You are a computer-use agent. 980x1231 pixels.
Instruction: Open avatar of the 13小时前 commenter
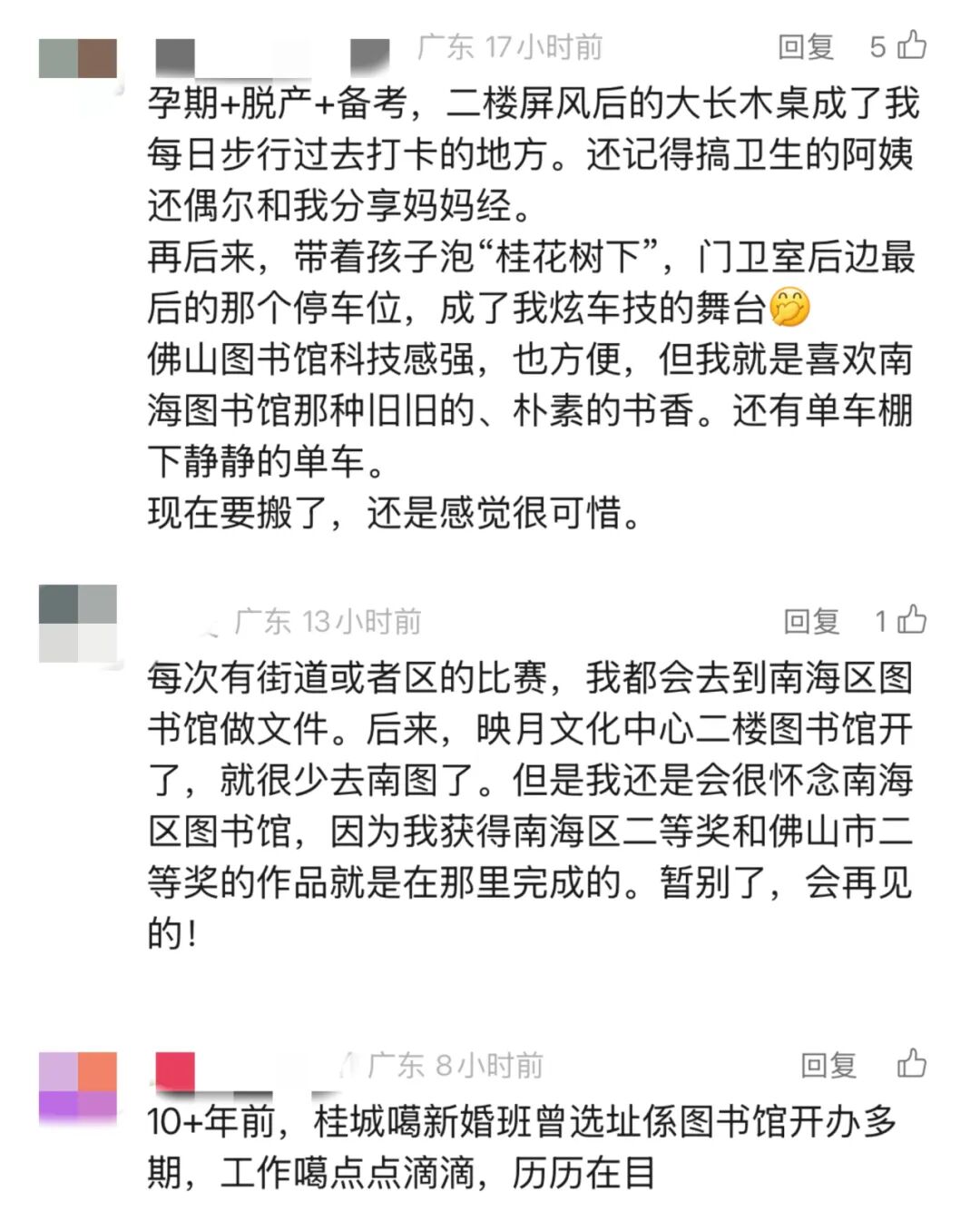click(78, 624)
